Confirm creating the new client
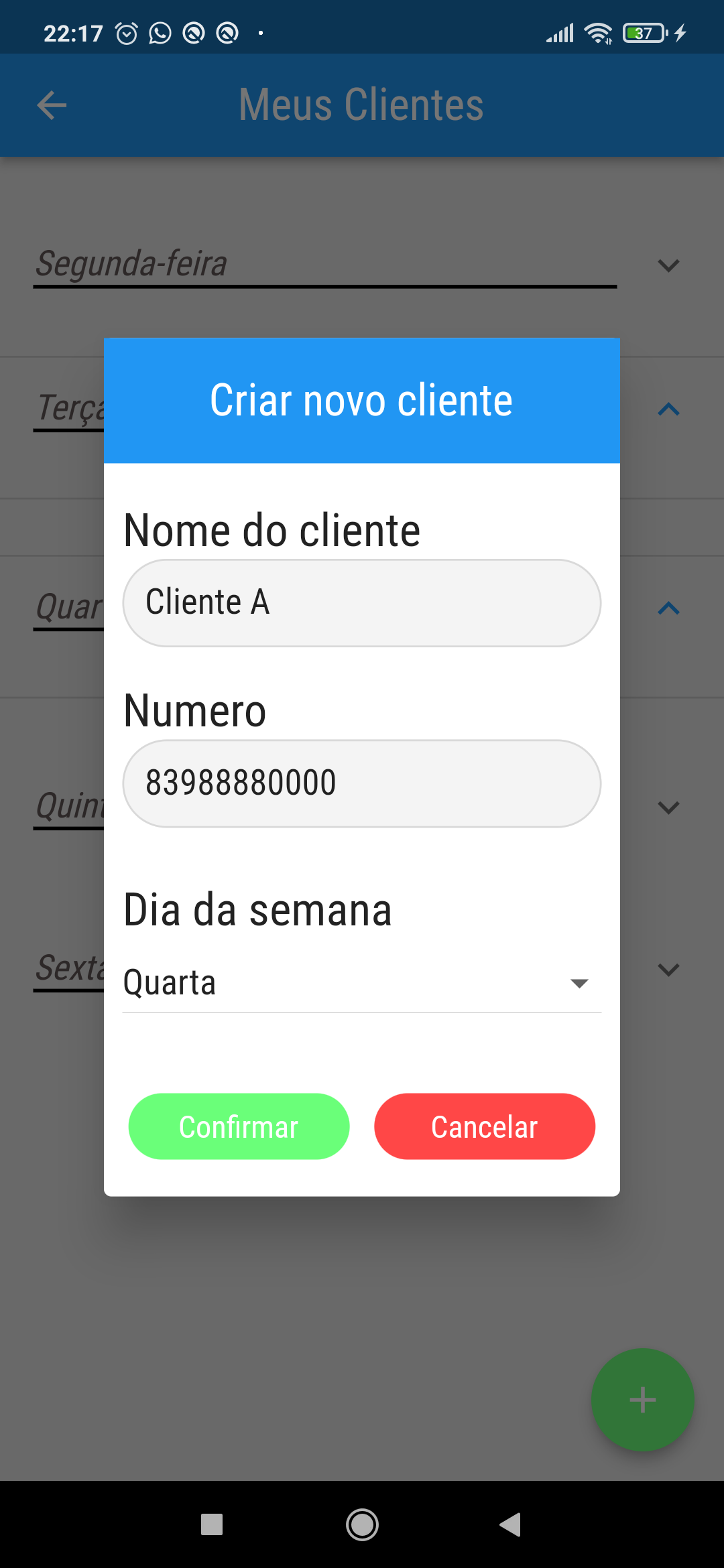Screen dimensions: 724x1568 [x=239, y=1126]
